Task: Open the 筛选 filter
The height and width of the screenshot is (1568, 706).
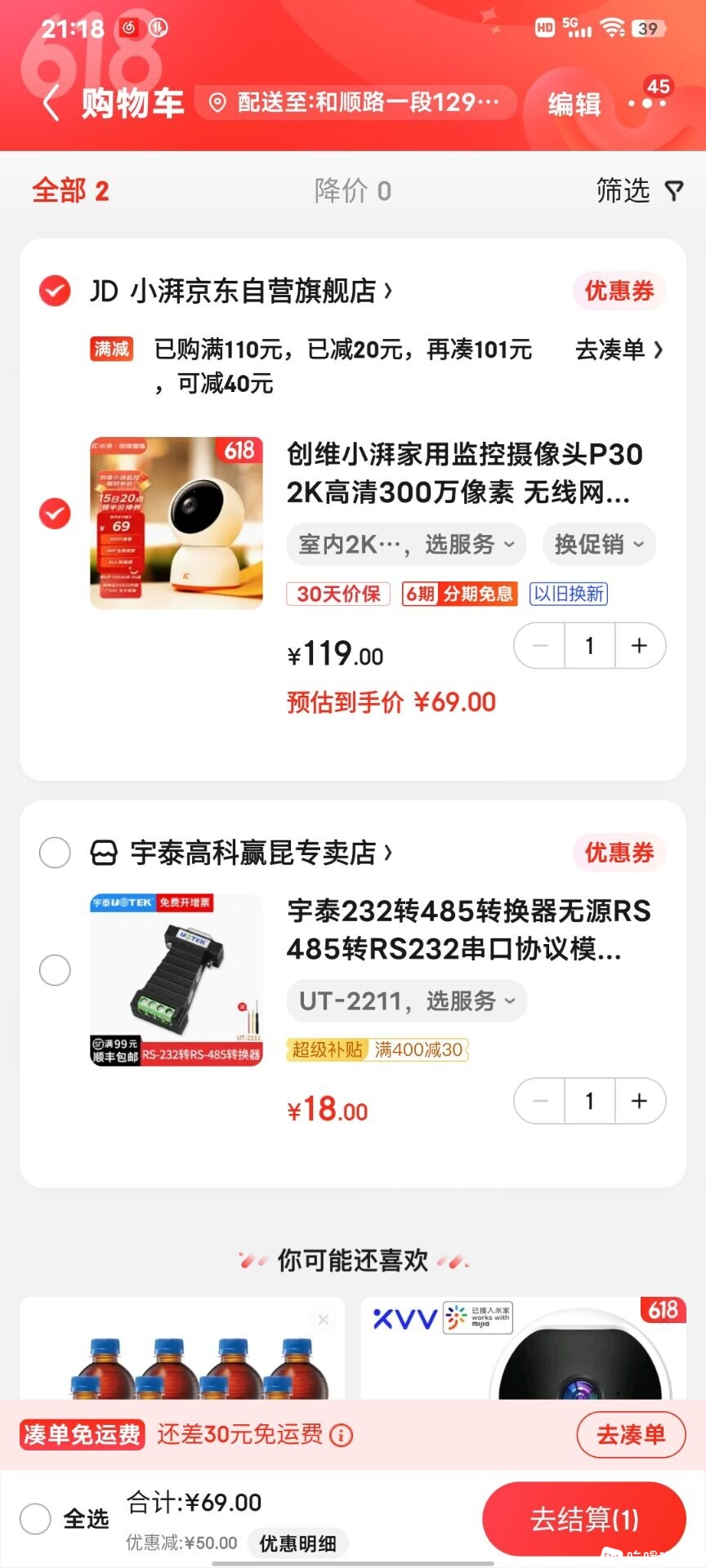Action: tap(638, 191)
